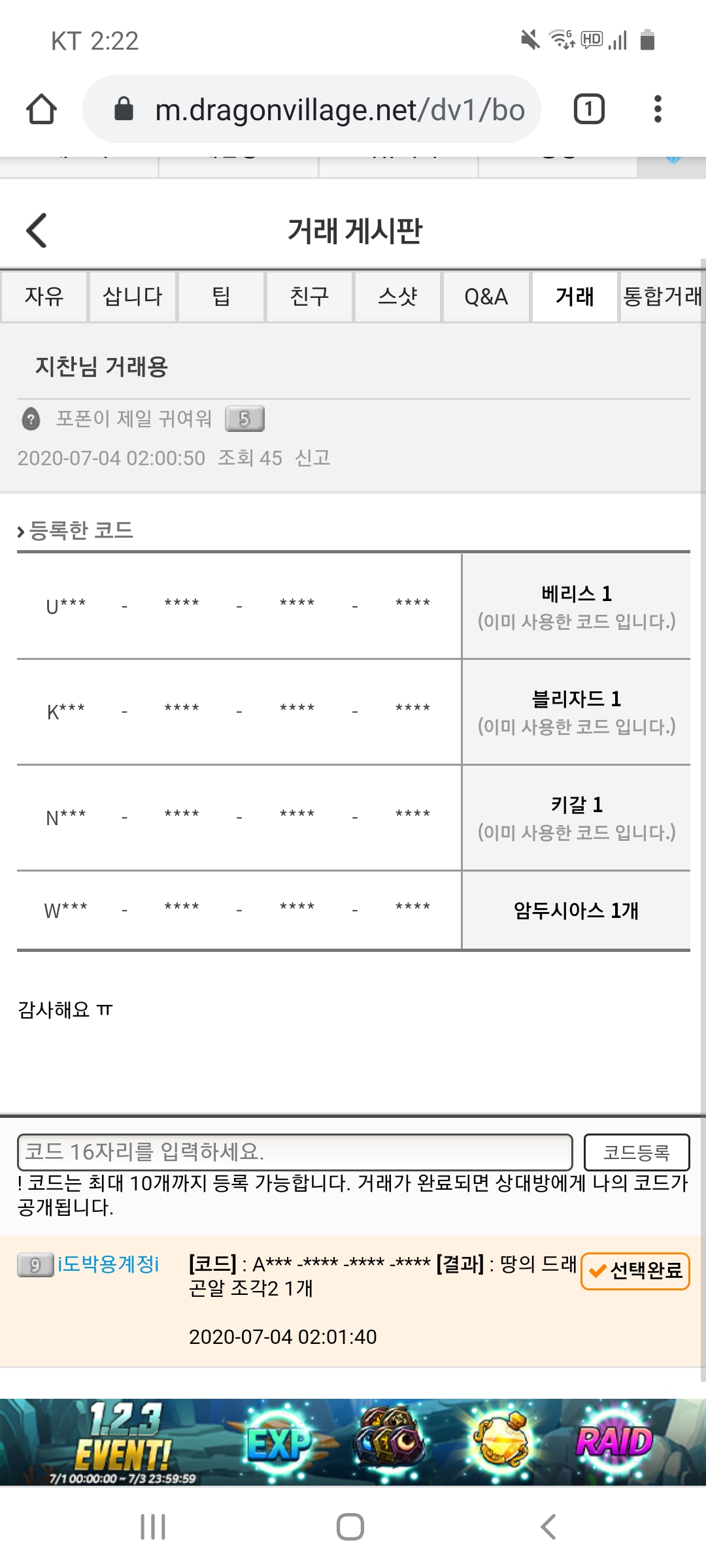Focus the 16-digit code input field
The image size is (706, 1568).
tap(294, 1152)
